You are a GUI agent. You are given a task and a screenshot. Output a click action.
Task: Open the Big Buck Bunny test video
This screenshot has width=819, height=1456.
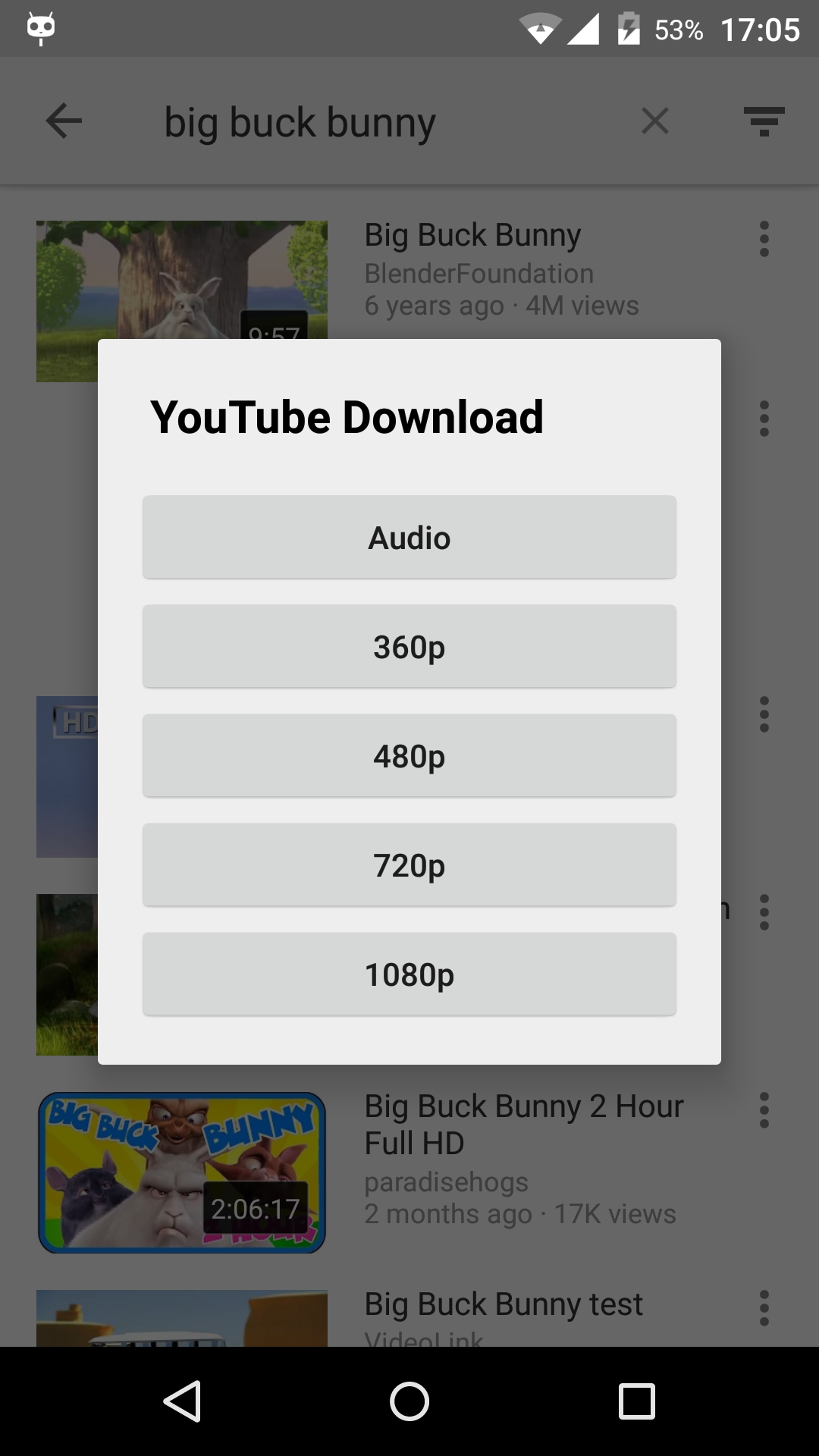(504, 1305)
